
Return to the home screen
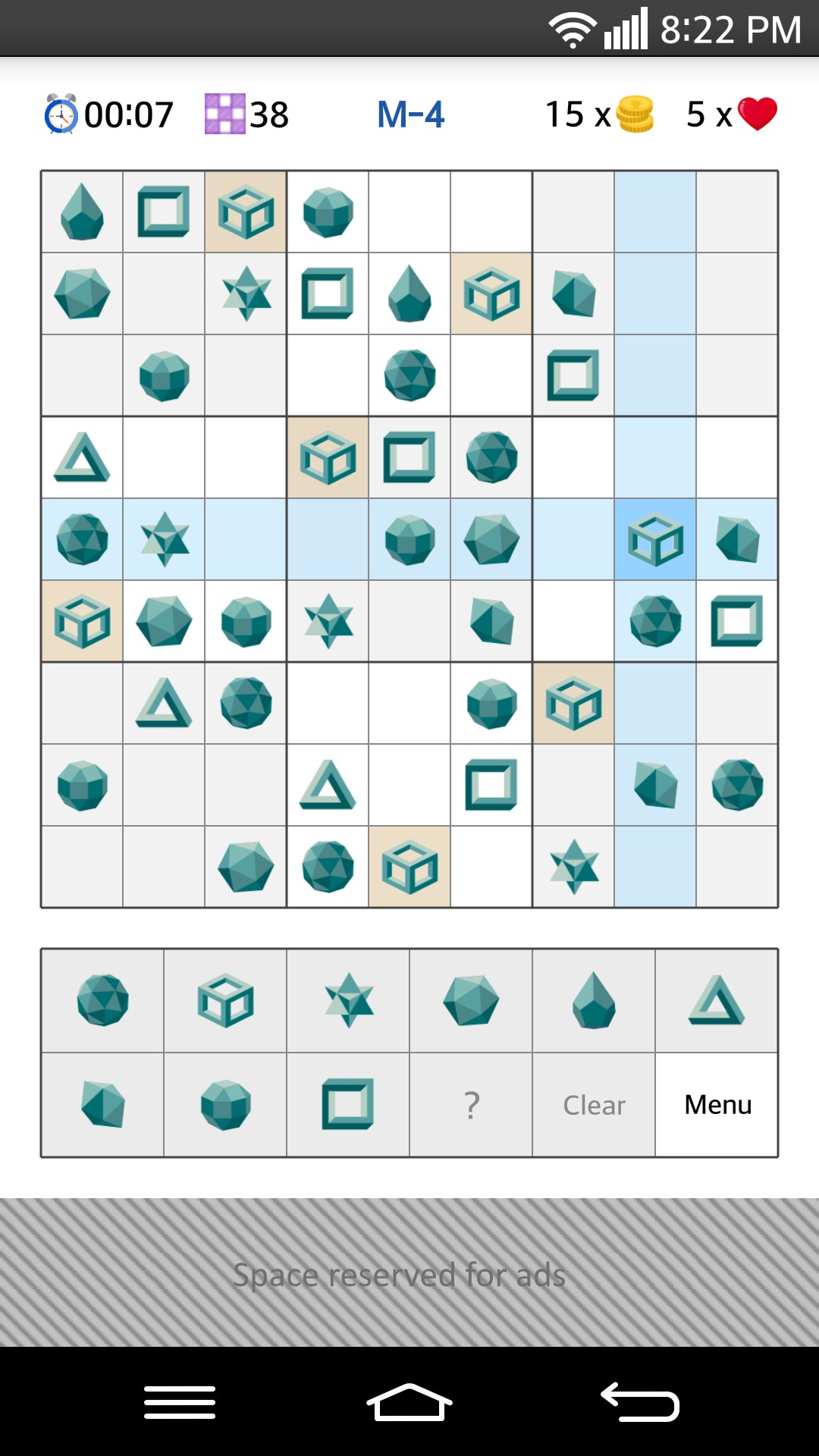[409, 1401]
